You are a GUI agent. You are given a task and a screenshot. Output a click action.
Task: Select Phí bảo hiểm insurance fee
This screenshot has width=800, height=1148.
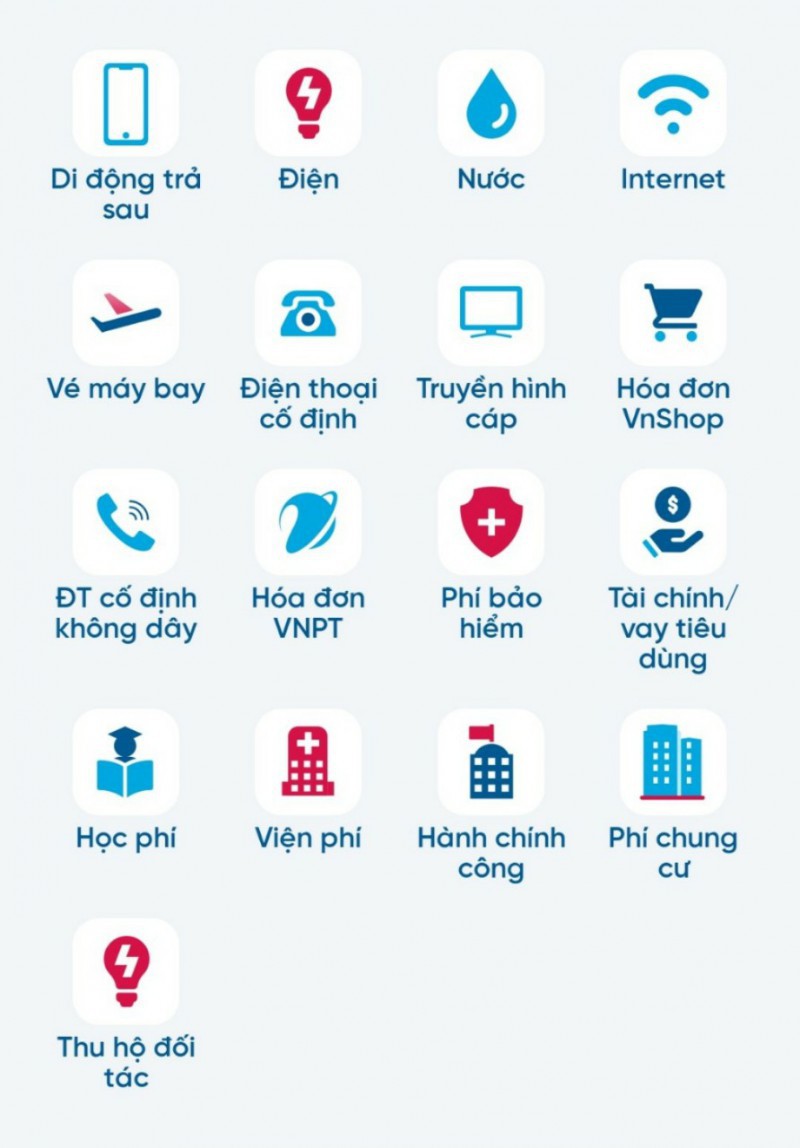[491, 522]
